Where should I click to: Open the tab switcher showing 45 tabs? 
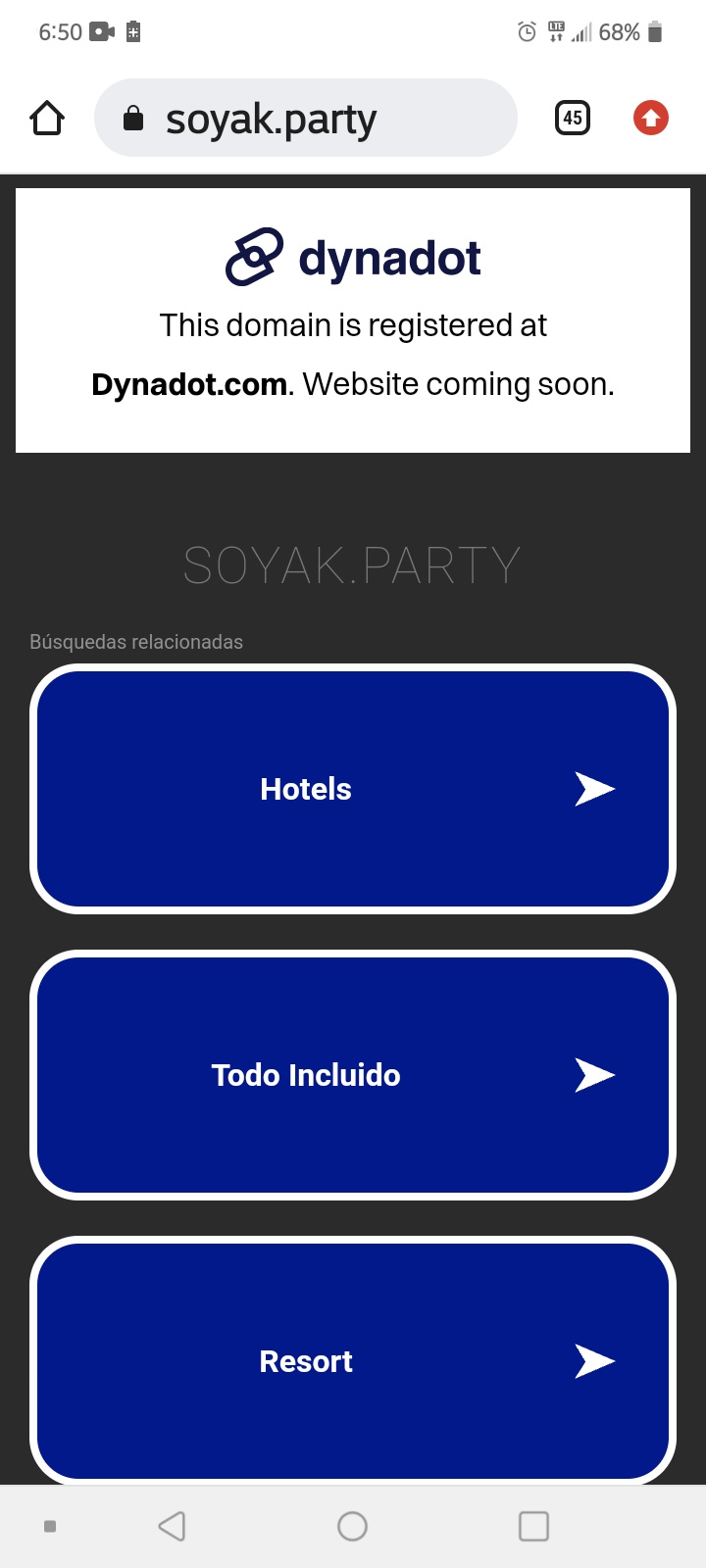(573, 119)
